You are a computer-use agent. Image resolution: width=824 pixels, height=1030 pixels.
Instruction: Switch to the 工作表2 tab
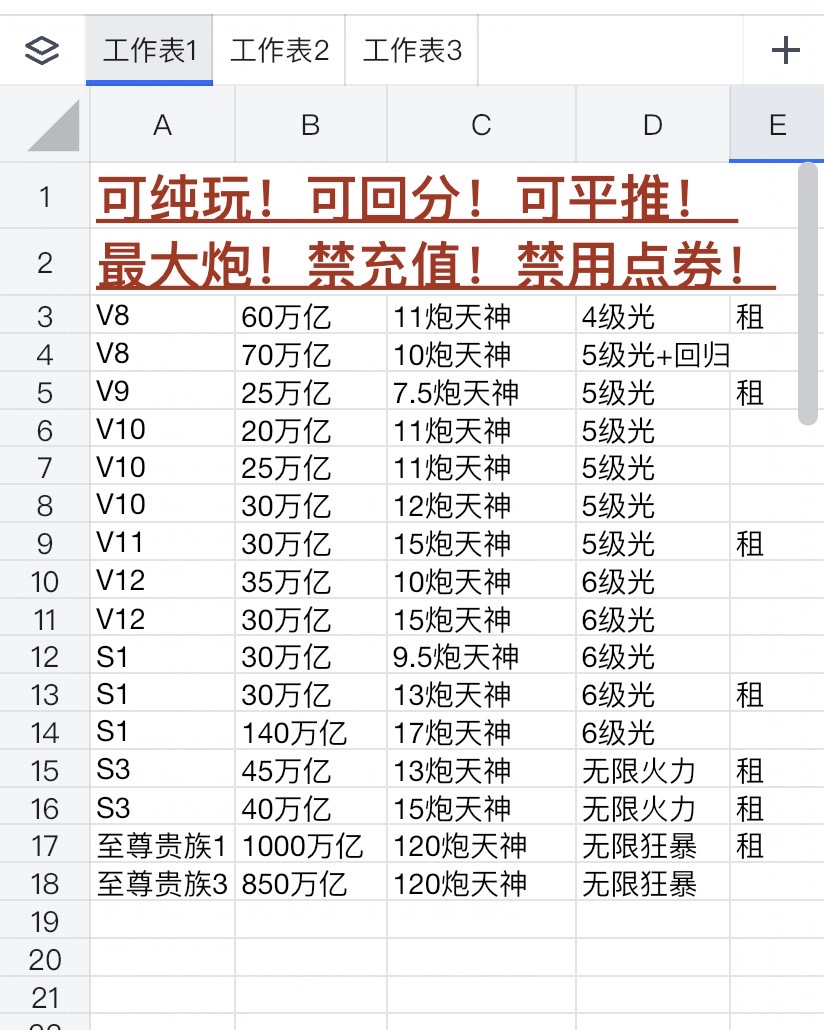pos(279,51)
